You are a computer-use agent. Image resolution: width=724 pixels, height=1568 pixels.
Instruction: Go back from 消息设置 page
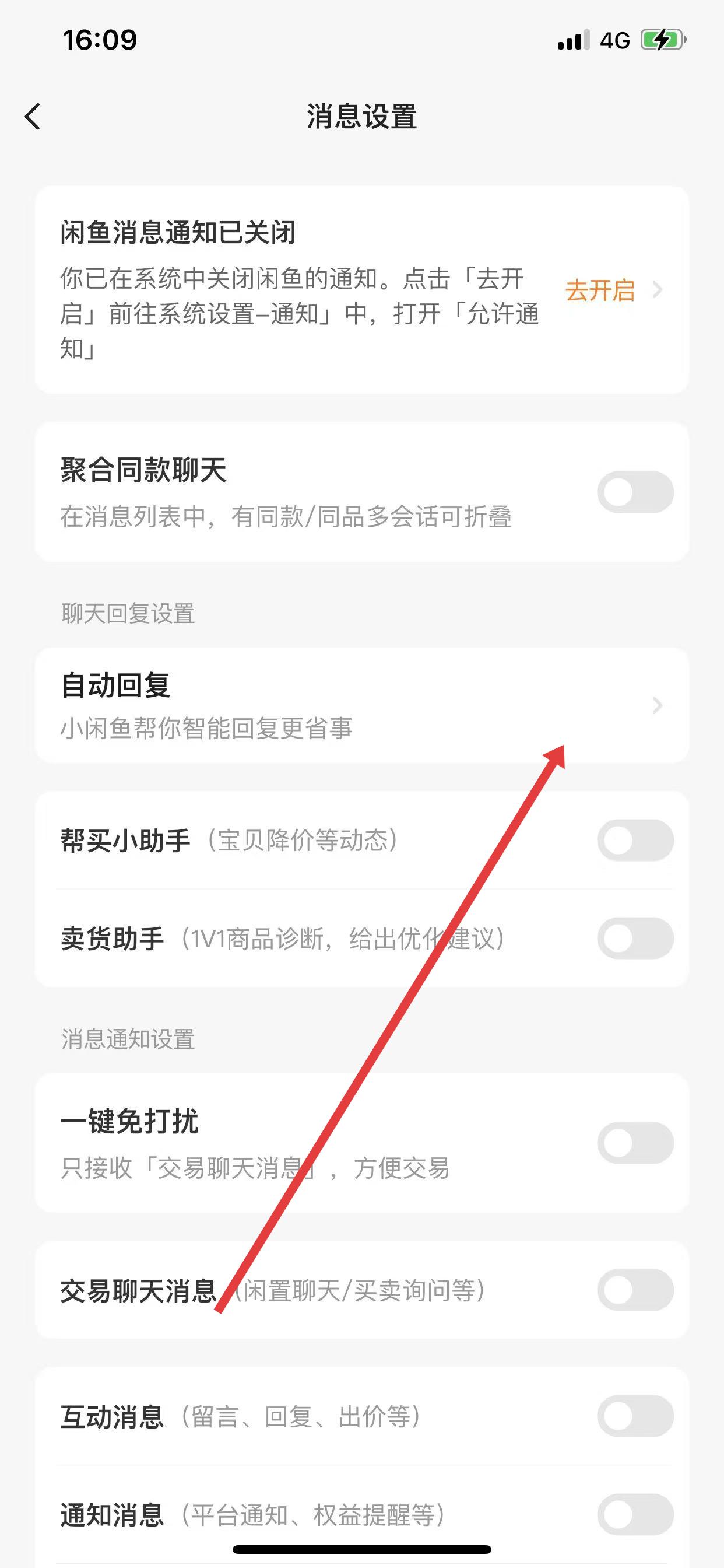33,116
